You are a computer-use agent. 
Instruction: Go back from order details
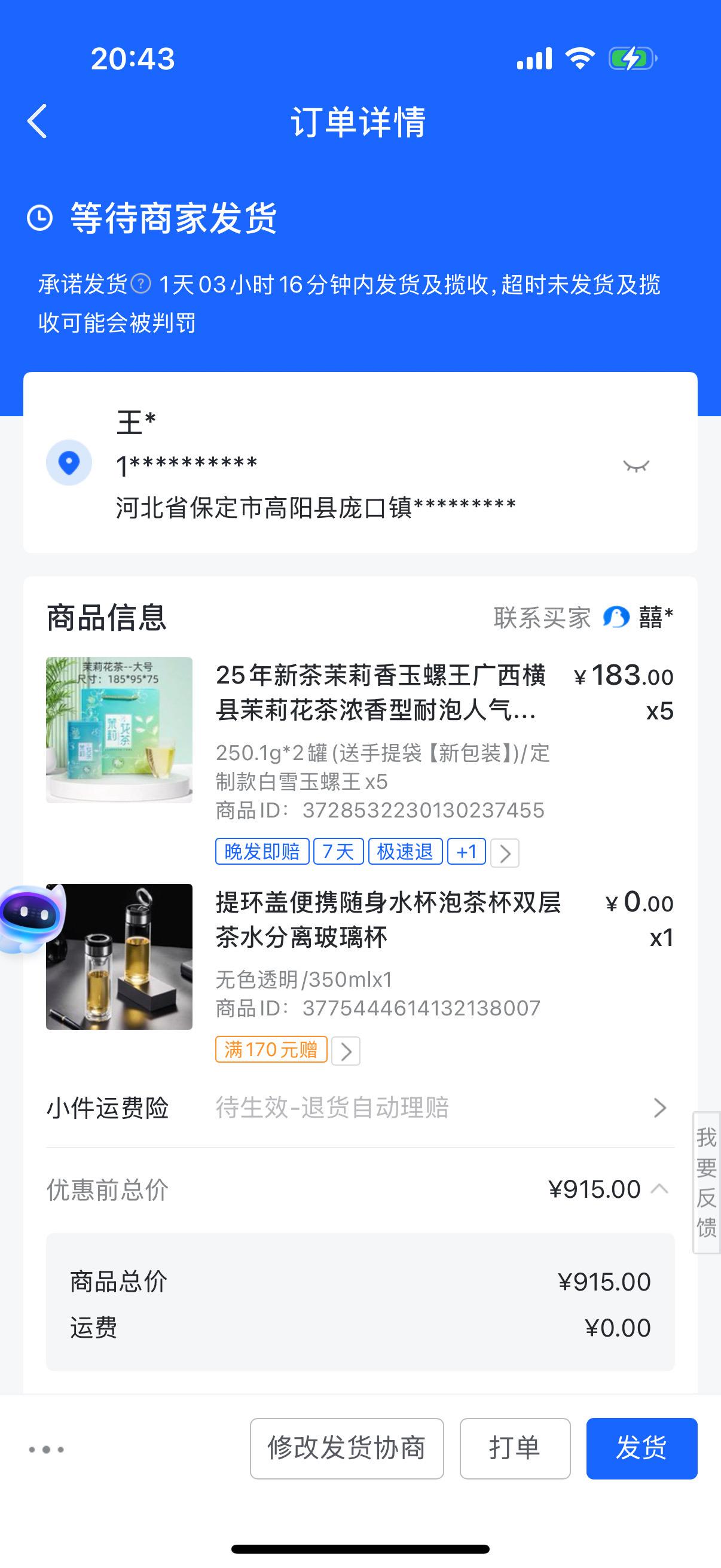click(x=38, y=121)
